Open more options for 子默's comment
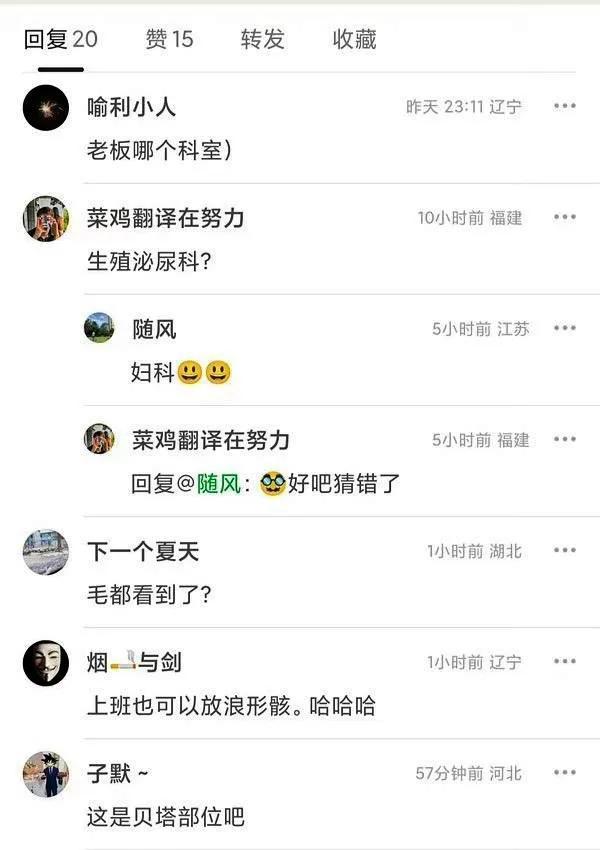This screenshot has width=600, height=850. pyautogui.click(x=565, y=773)
